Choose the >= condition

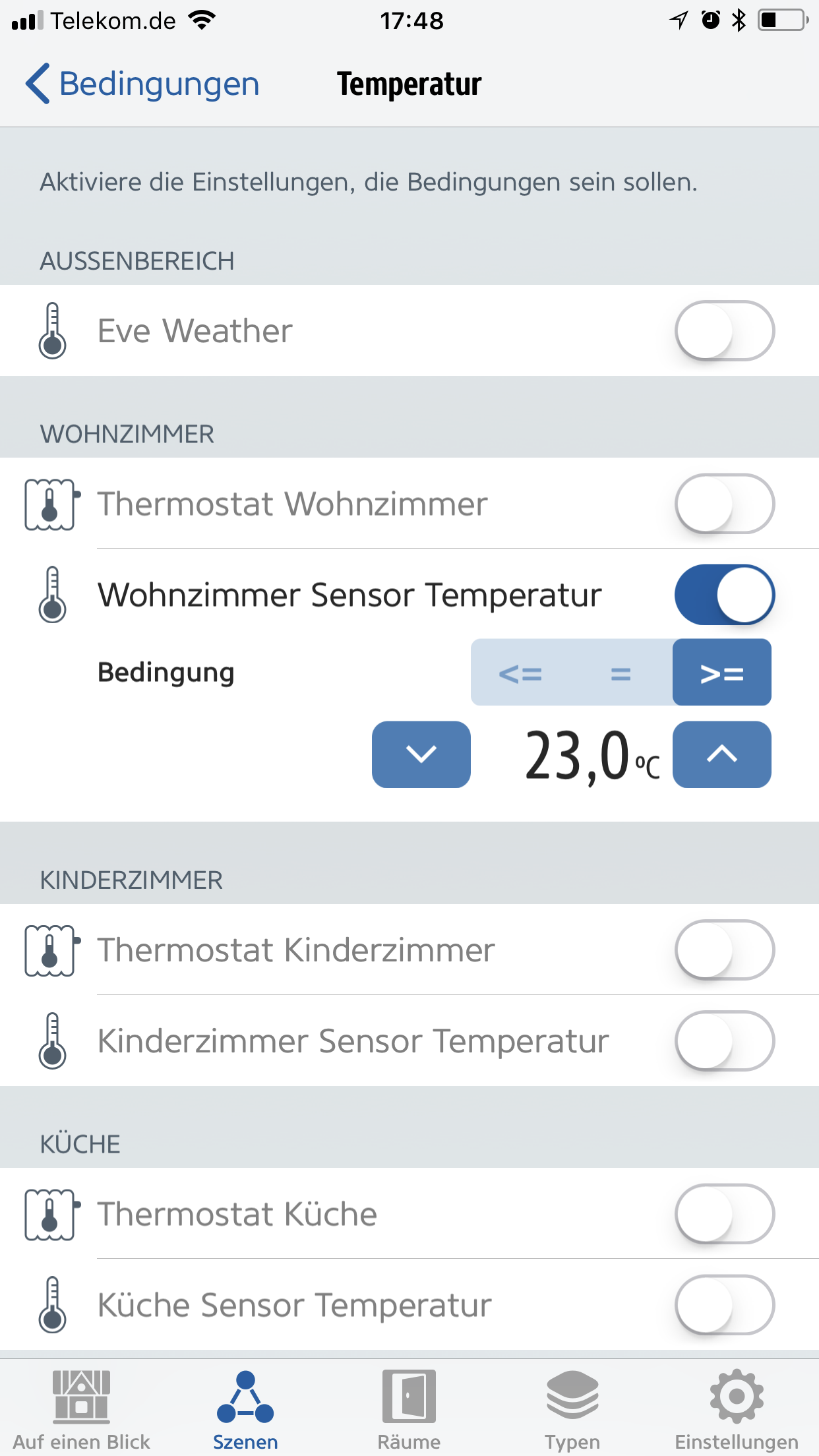pos(722,673)
